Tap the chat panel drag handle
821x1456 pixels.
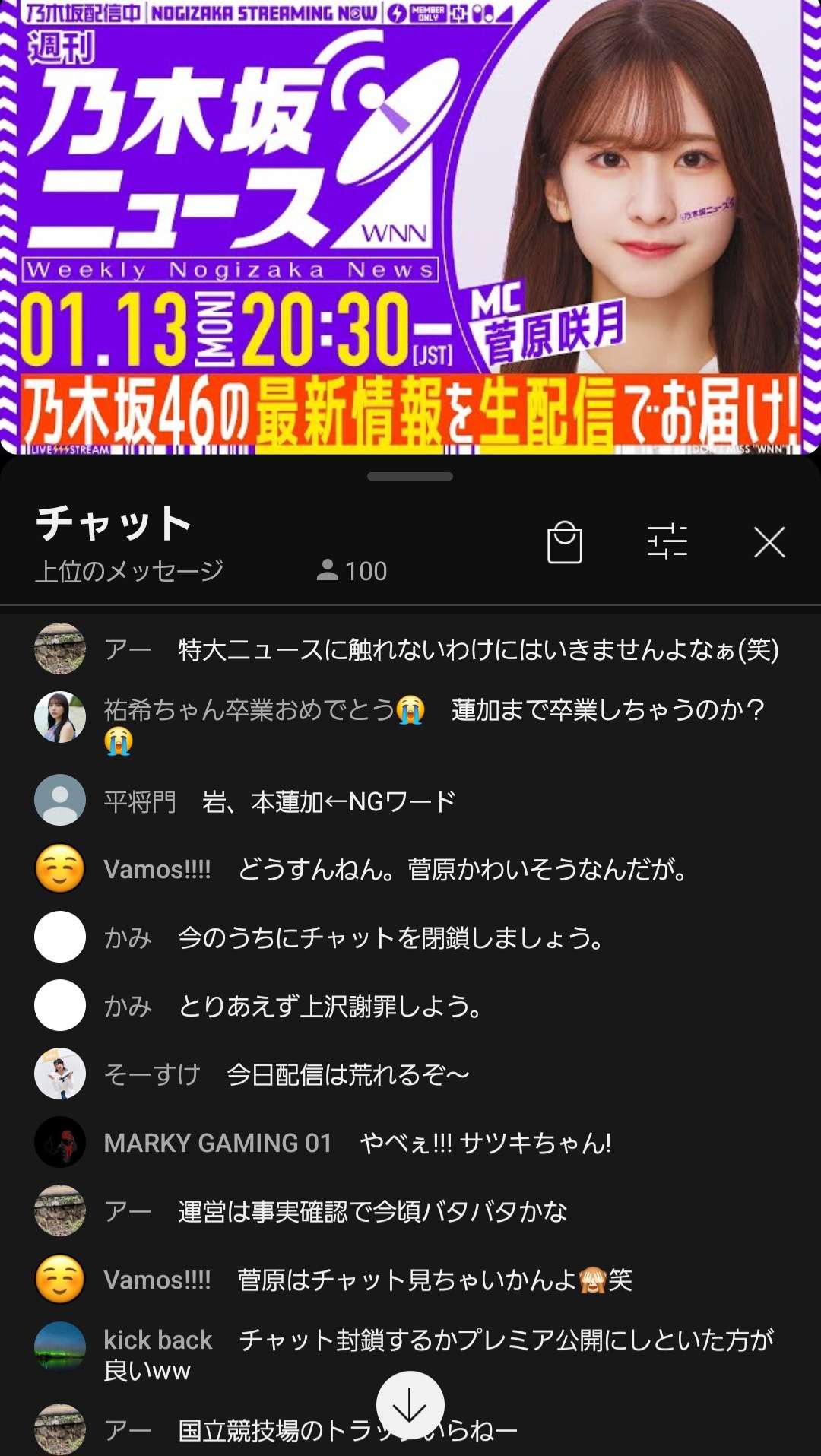(410, 477)
